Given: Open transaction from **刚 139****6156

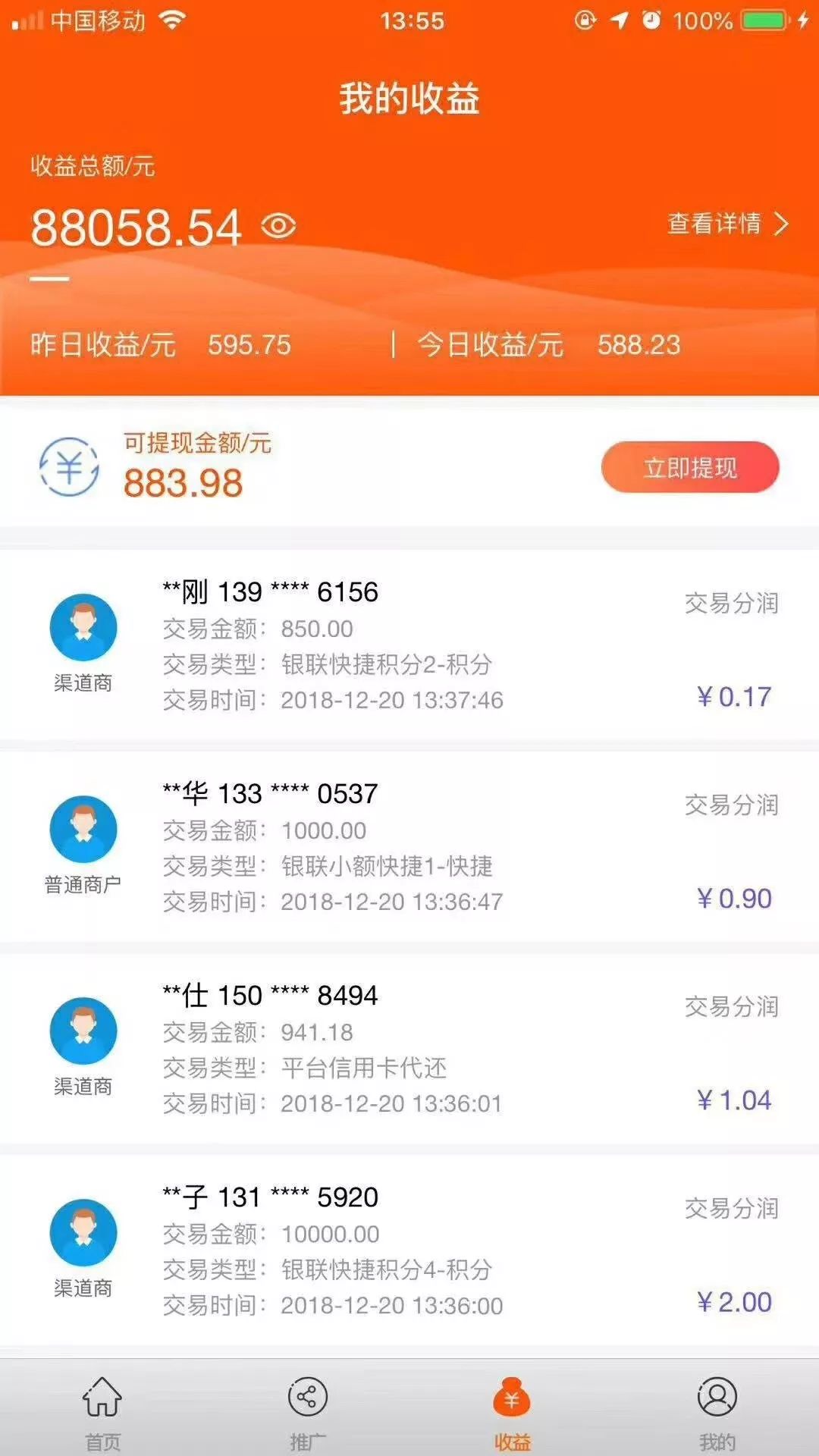Looking at the screenshot, I should tap(409, 645).
